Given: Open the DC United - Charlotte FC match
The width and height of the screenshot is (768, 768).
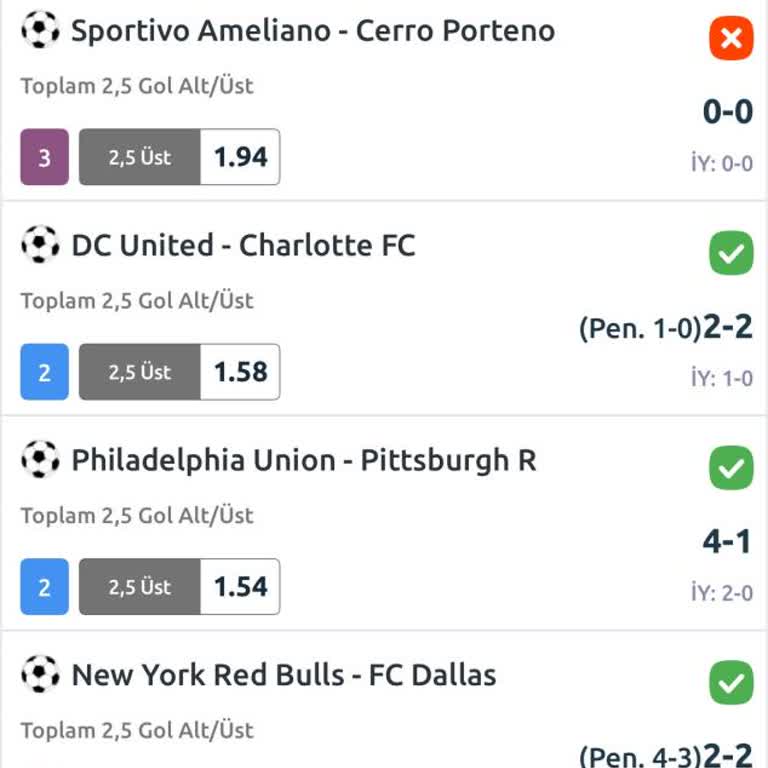Looking at the screenshot, I should click(x=243, y=246).
